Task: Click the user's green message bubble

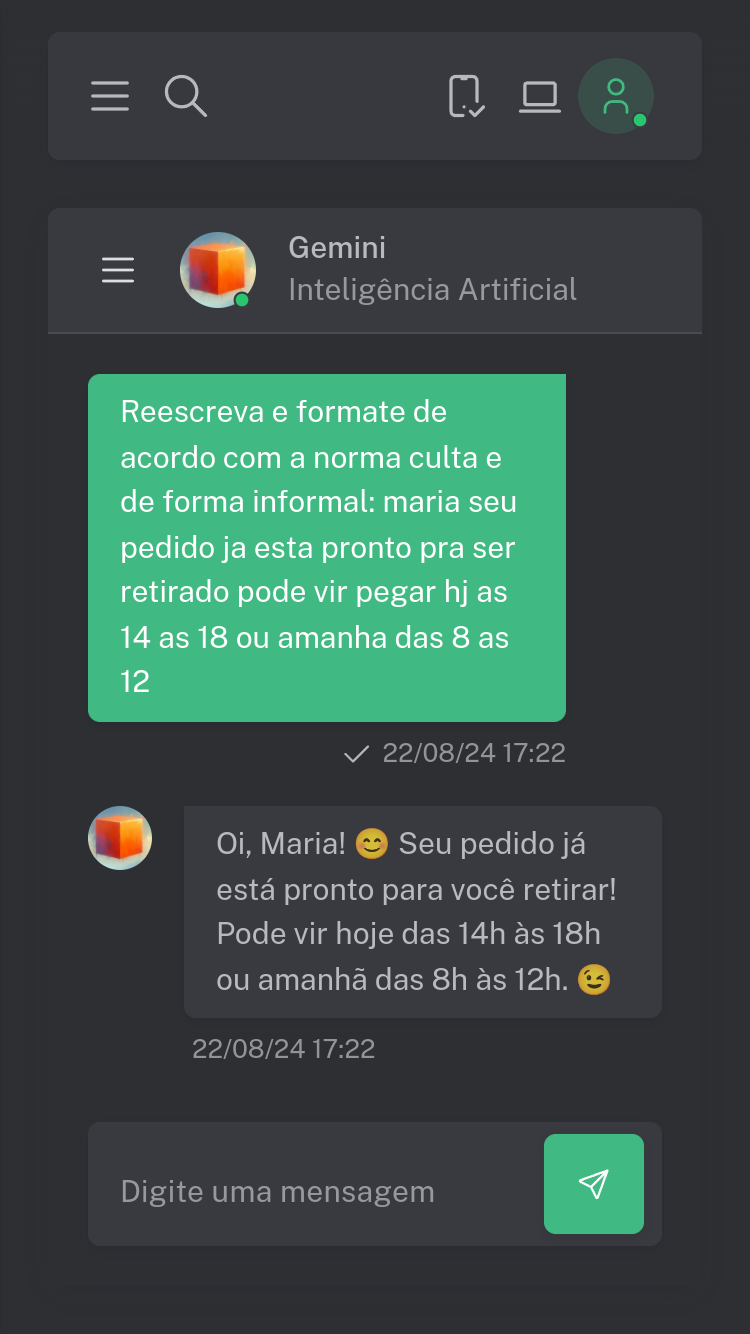Action: pos(327,546)
